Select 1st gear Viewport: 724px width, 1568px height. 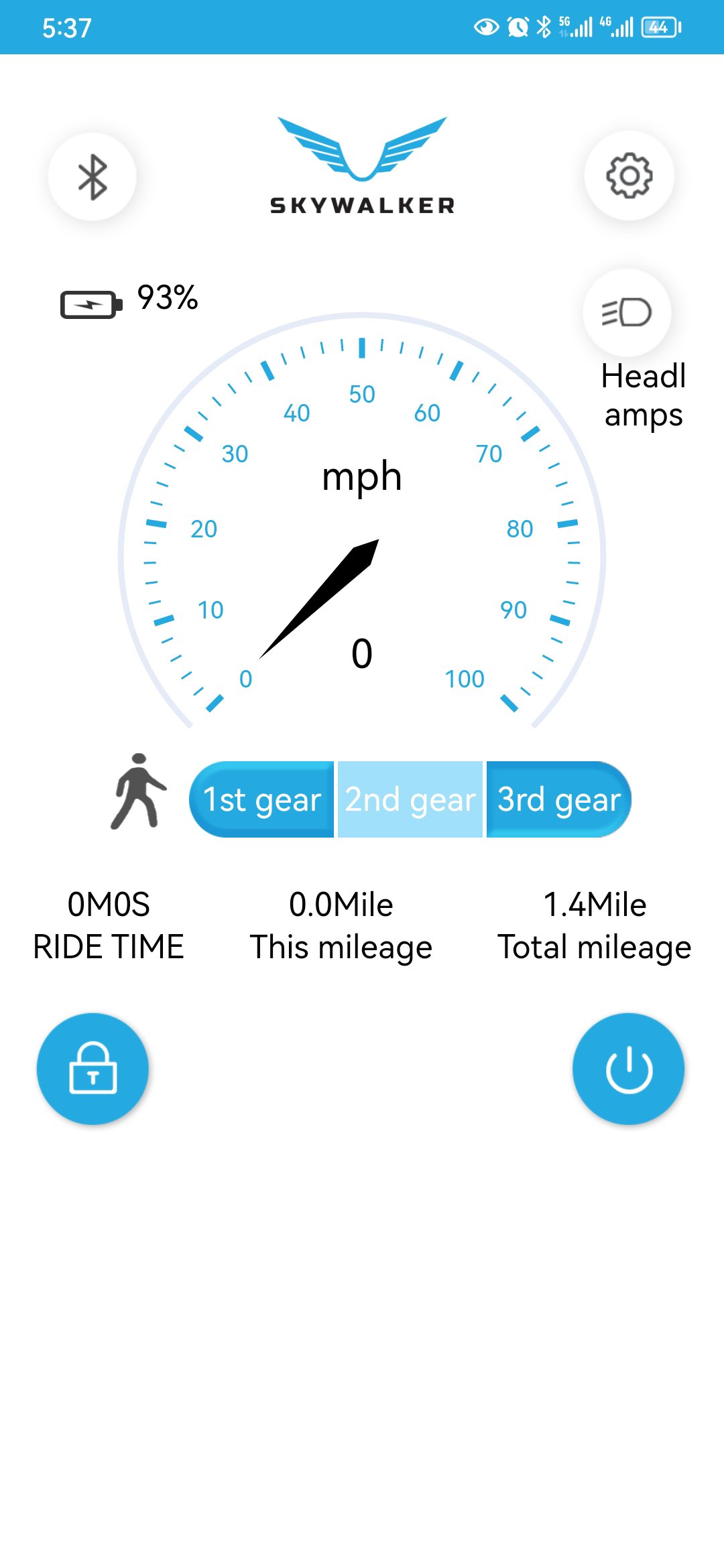(x=262, y=799)
